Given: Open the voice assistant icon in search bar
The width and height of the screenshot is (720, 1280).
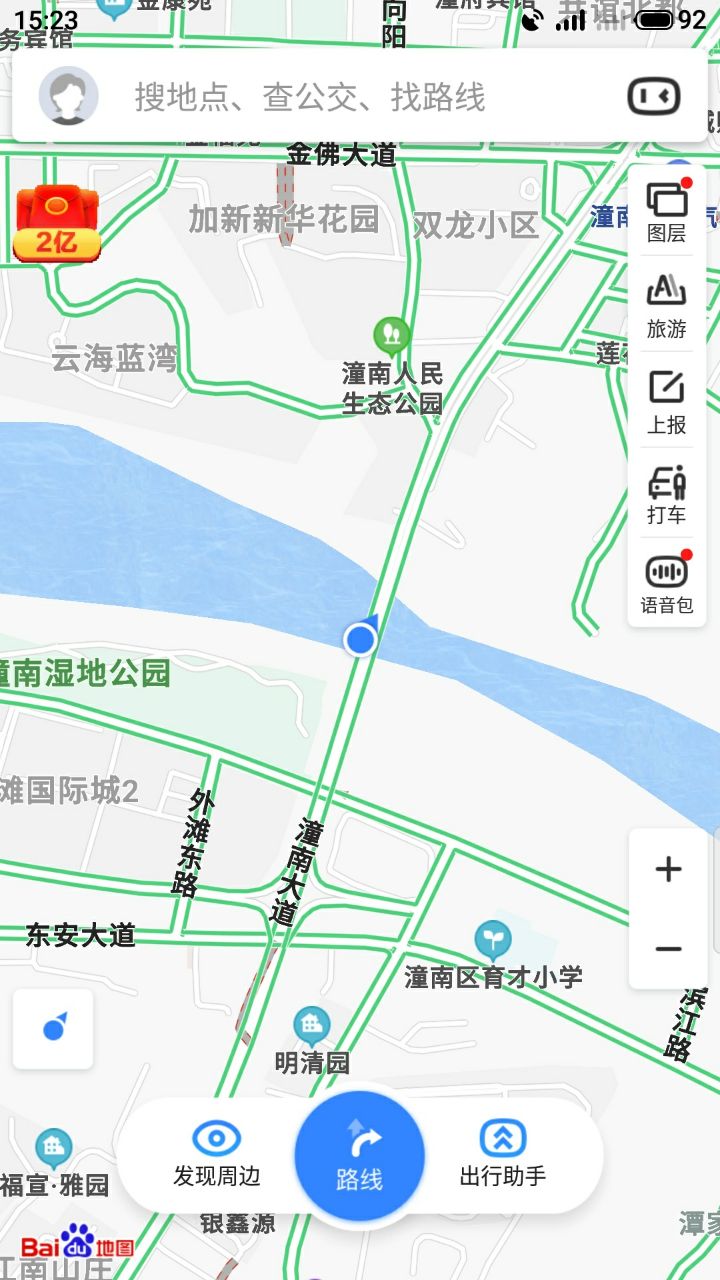Looking at the screenshot, I should (654, 97).
